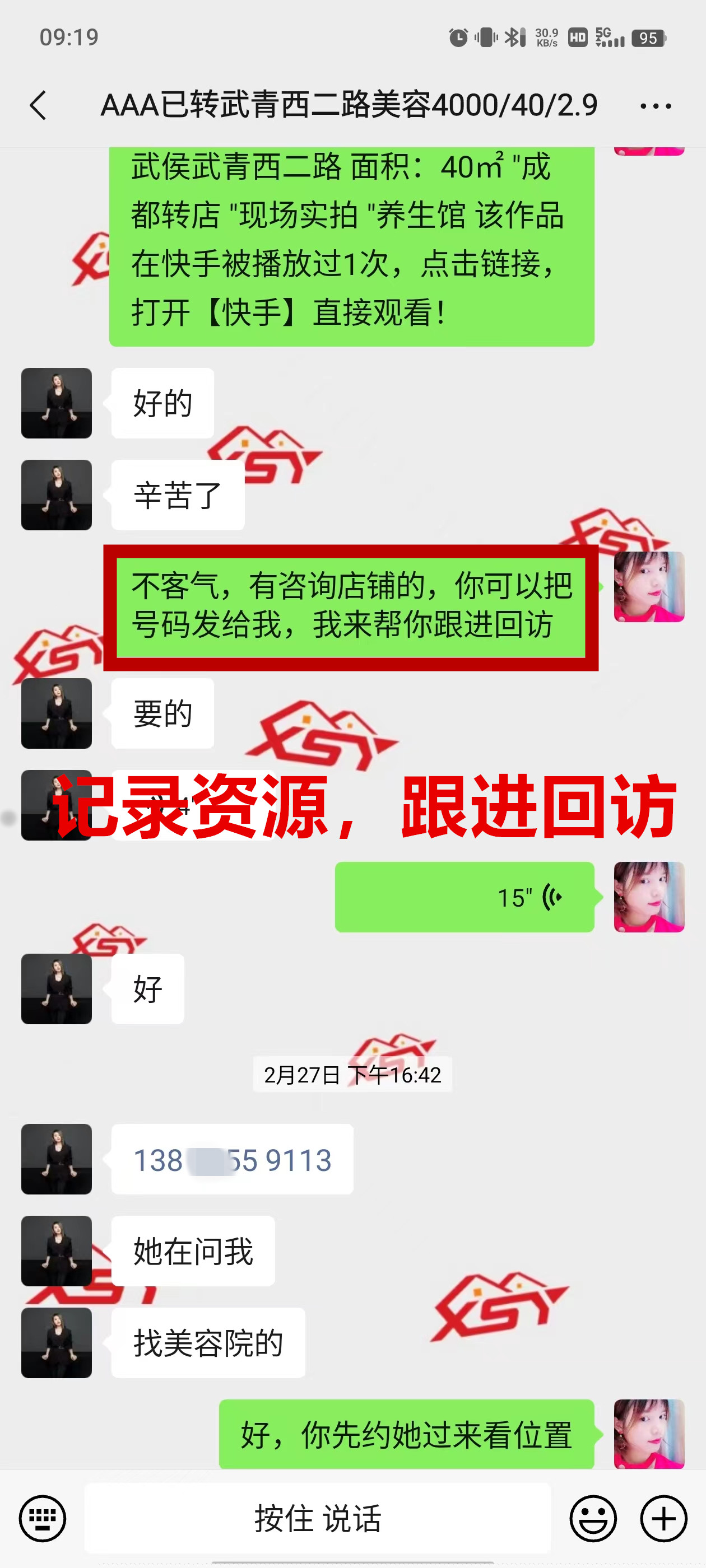Open the emoji sticker panel
This screenshot has height=1568, width=706.
point(593,1518)
